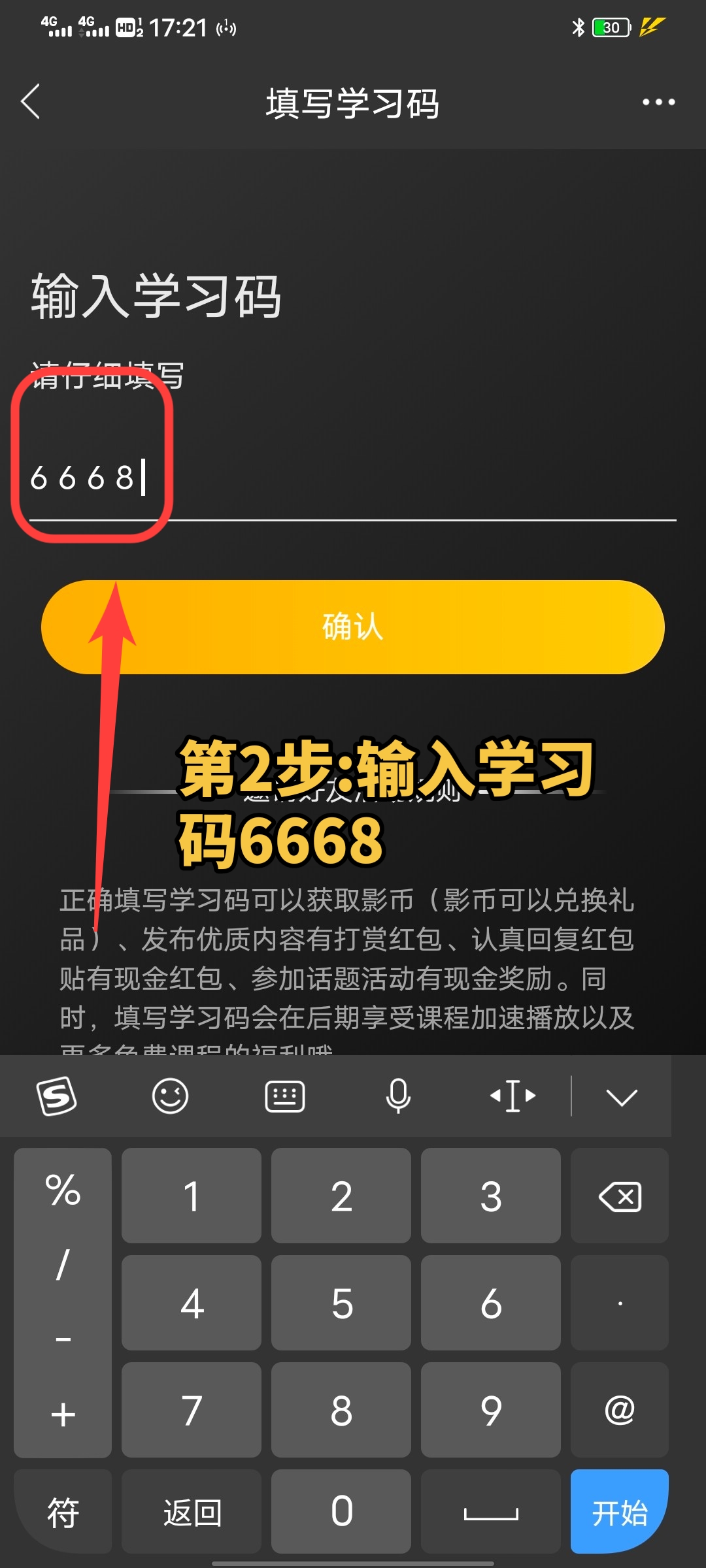Collapse the keyboard with down chevron
Image resolution: width=706 pixels, height=1568 pixels.
coord(621,1097)
